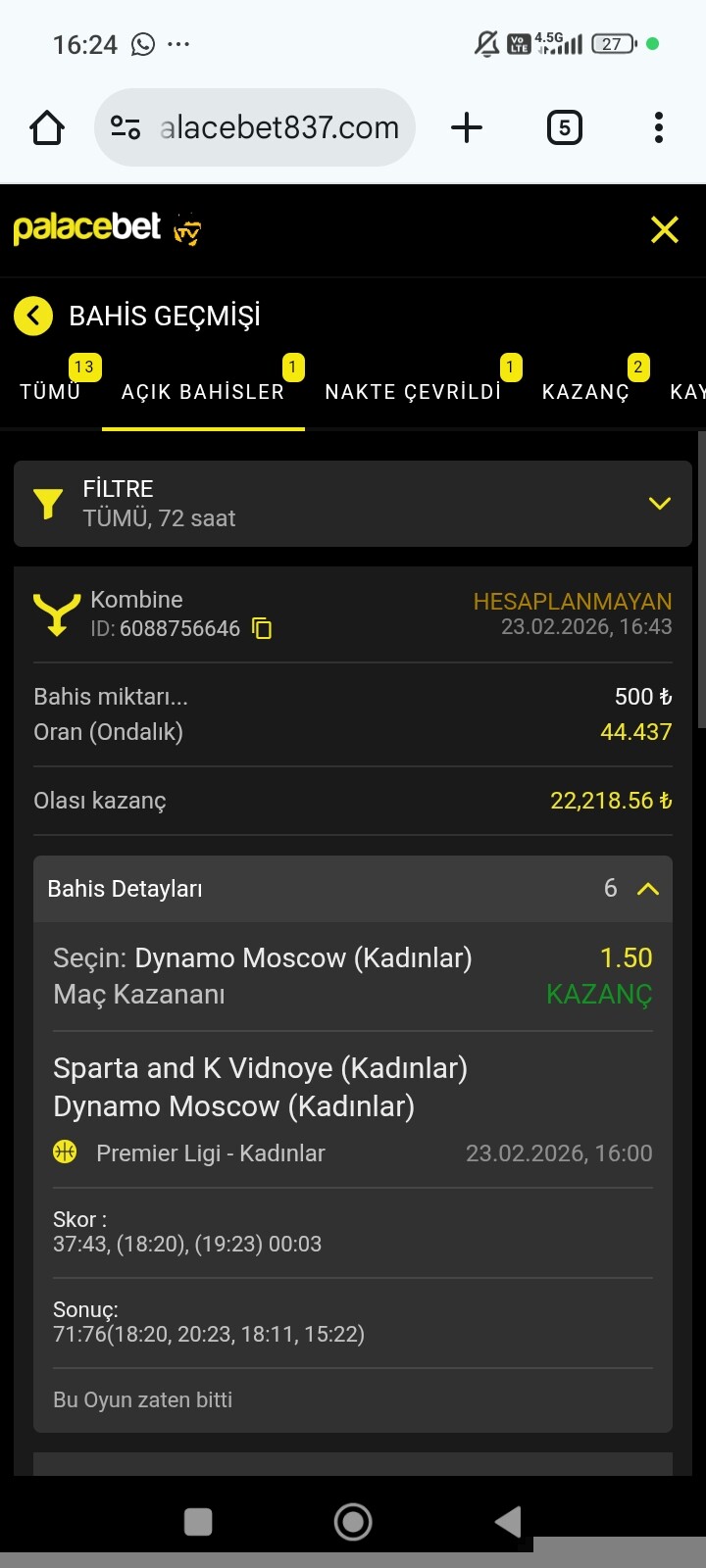This screenshot has height=1568, width=706.
Task: Tap the browser home icon
Action: (x=47, y=127)
